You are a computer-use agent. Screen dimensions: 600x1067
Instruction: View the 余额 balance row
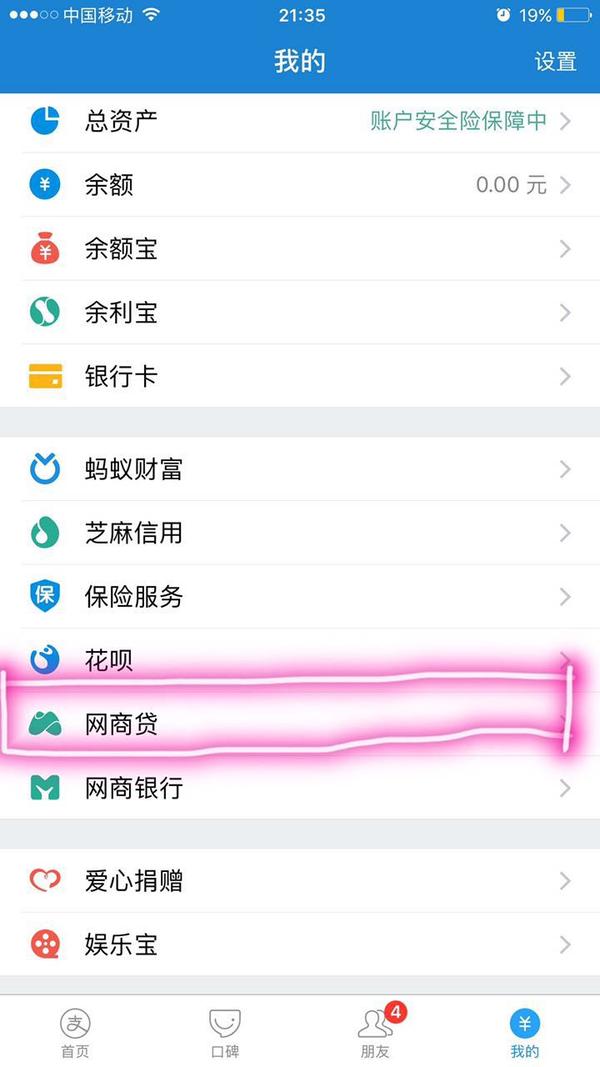pyautogui.click(x=300, y=184)
